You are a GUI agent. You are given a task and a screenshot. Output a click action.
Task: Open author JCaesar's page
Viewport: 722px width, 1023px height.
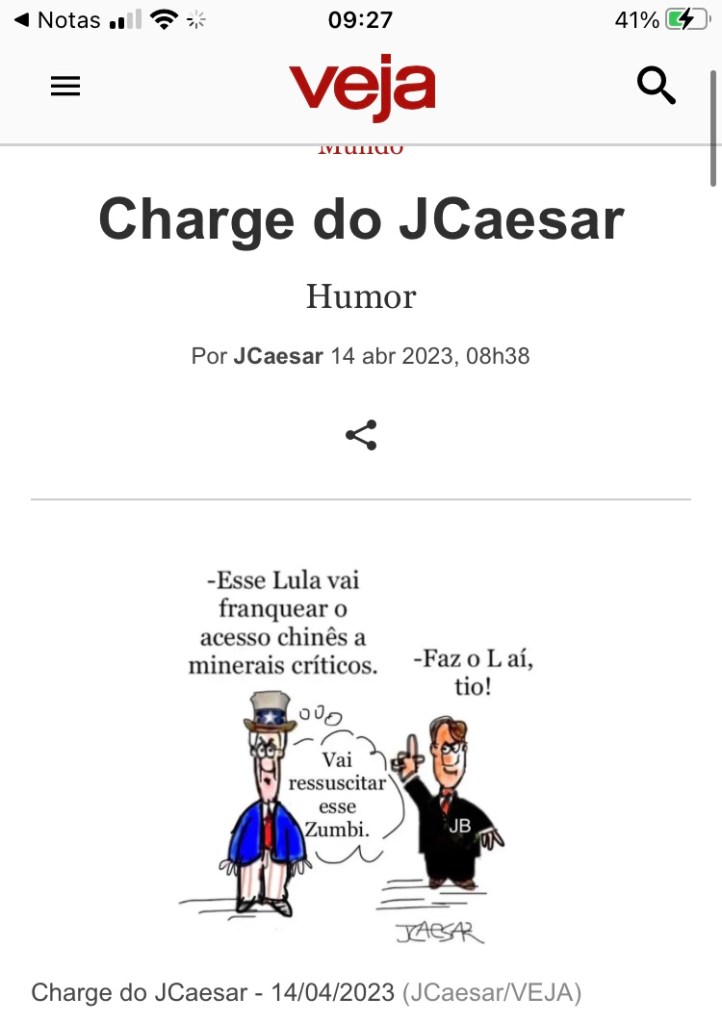[x=278, y=356]
